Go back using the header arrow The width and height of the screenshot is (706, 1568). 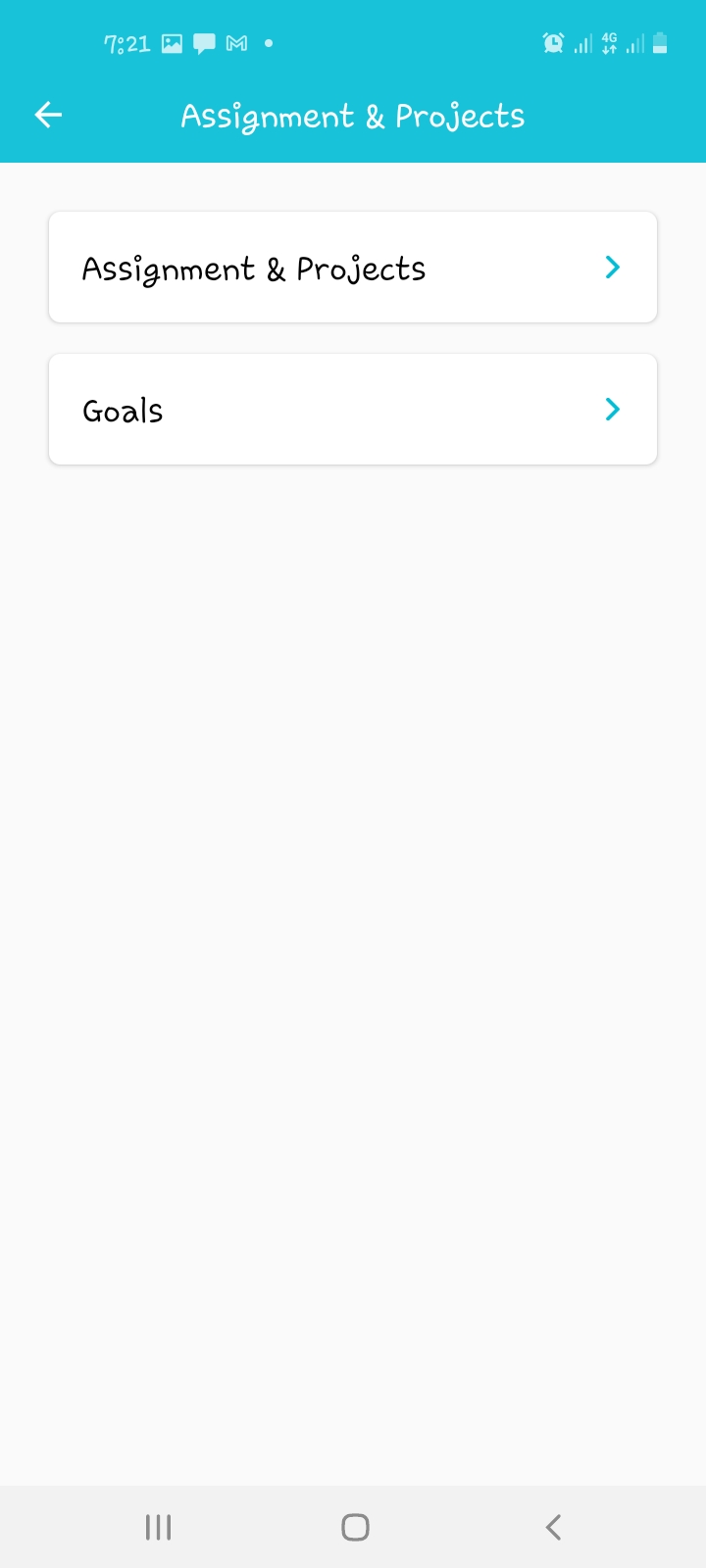tap(48, 116)
